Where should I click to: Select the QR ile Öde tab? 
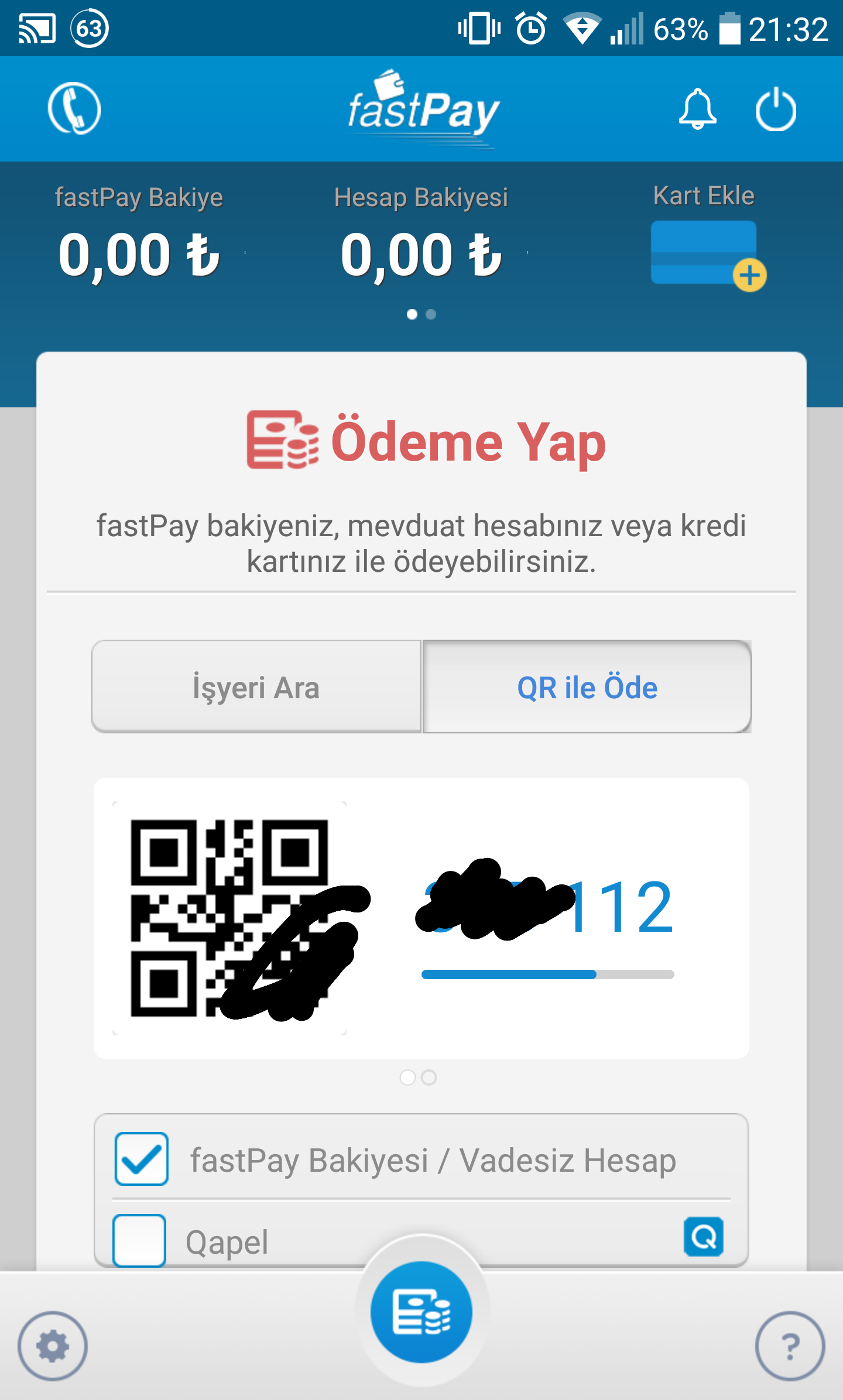coord(587,687)
